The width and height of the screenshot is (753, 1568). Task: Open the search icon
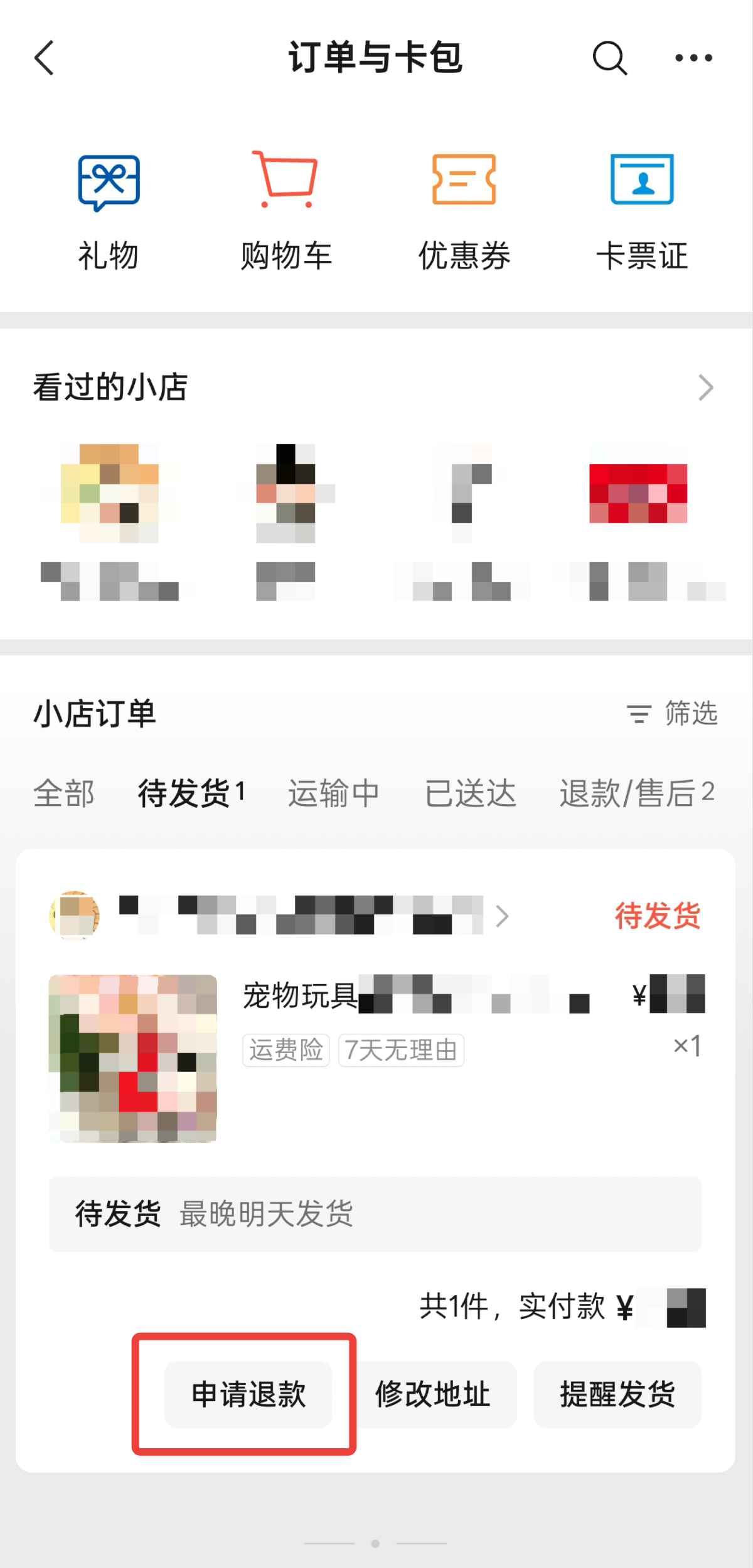(x=609, y=58)
